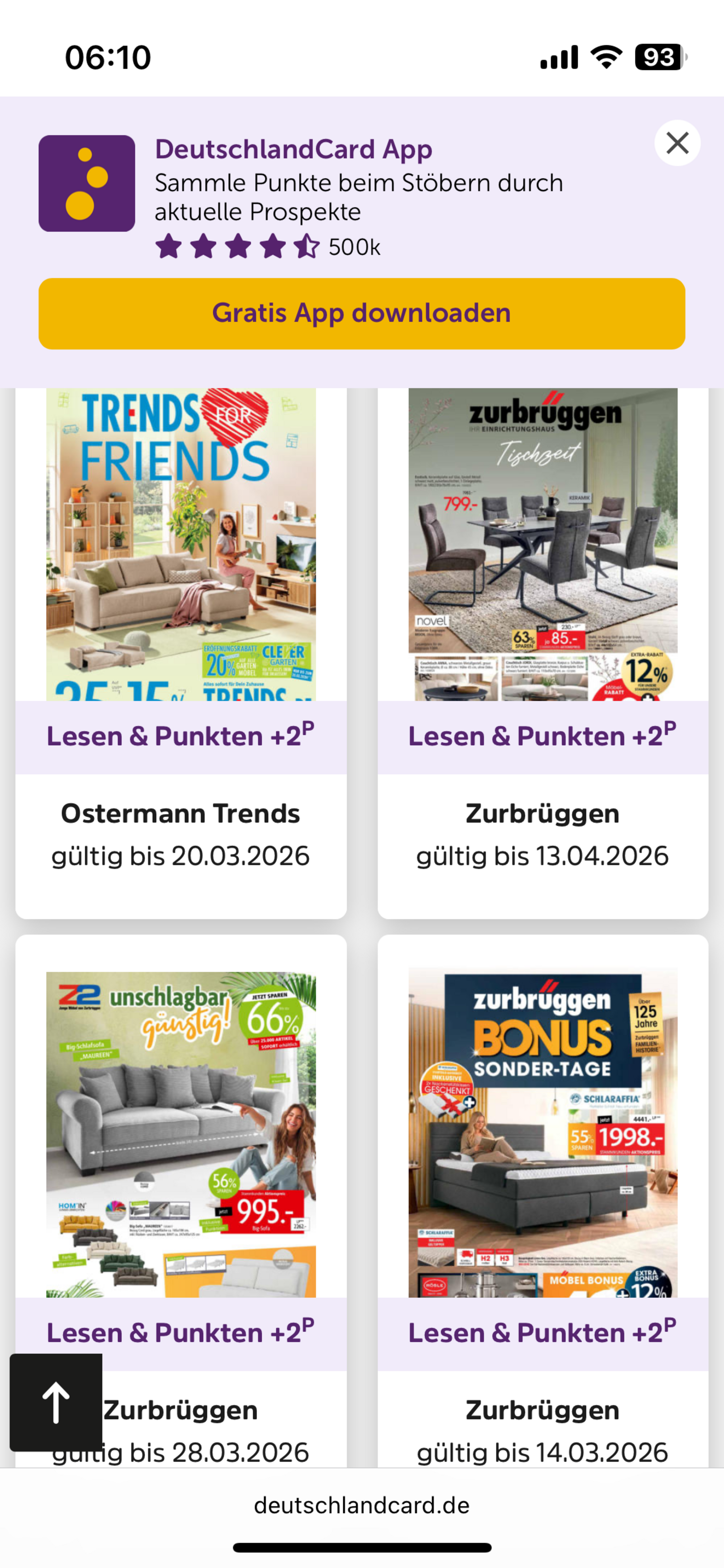The height and width of the screenshot is (1568, 724).
Task: Open Zurbrüggen brochure valid until 14.03.2026
Action: click(x=542, y=1133)
